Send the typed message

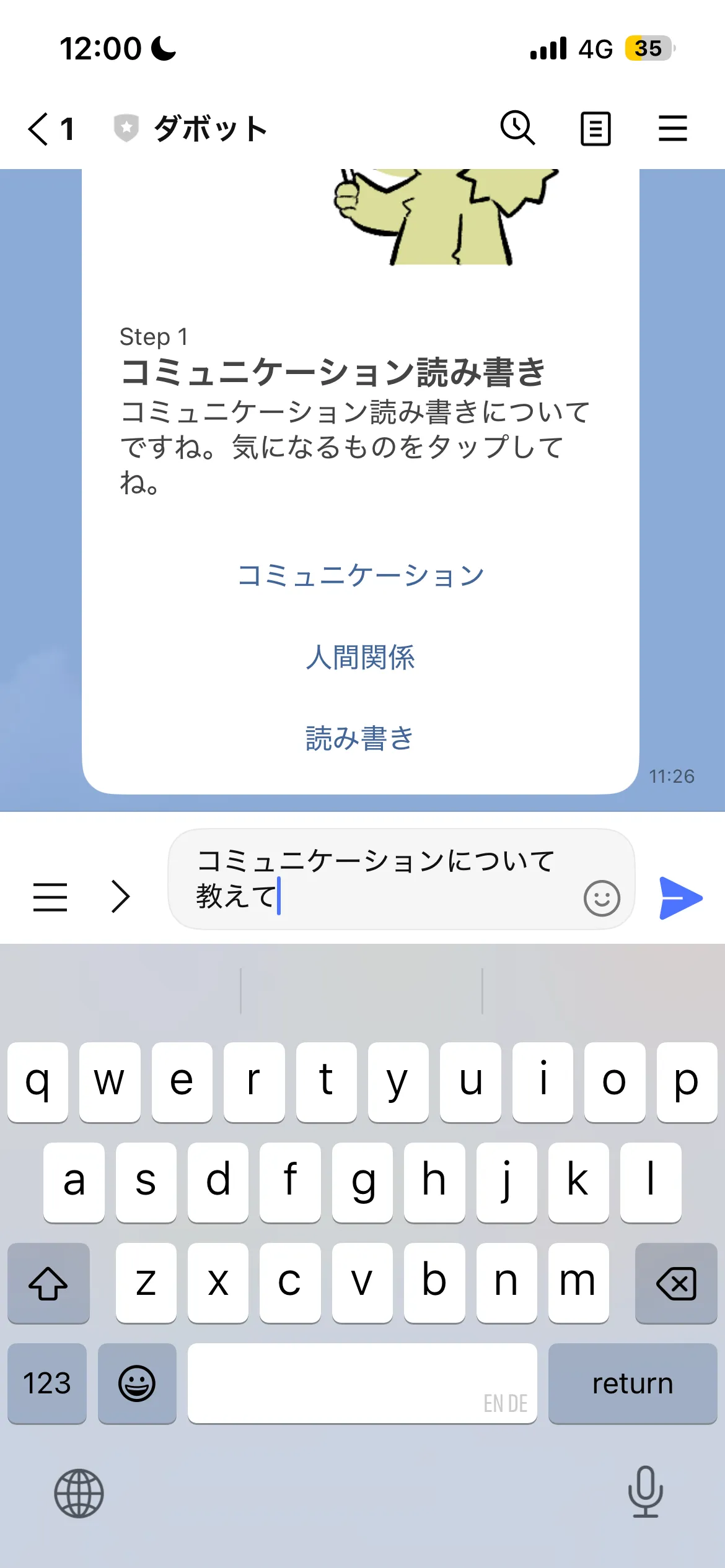click(680, 897)
